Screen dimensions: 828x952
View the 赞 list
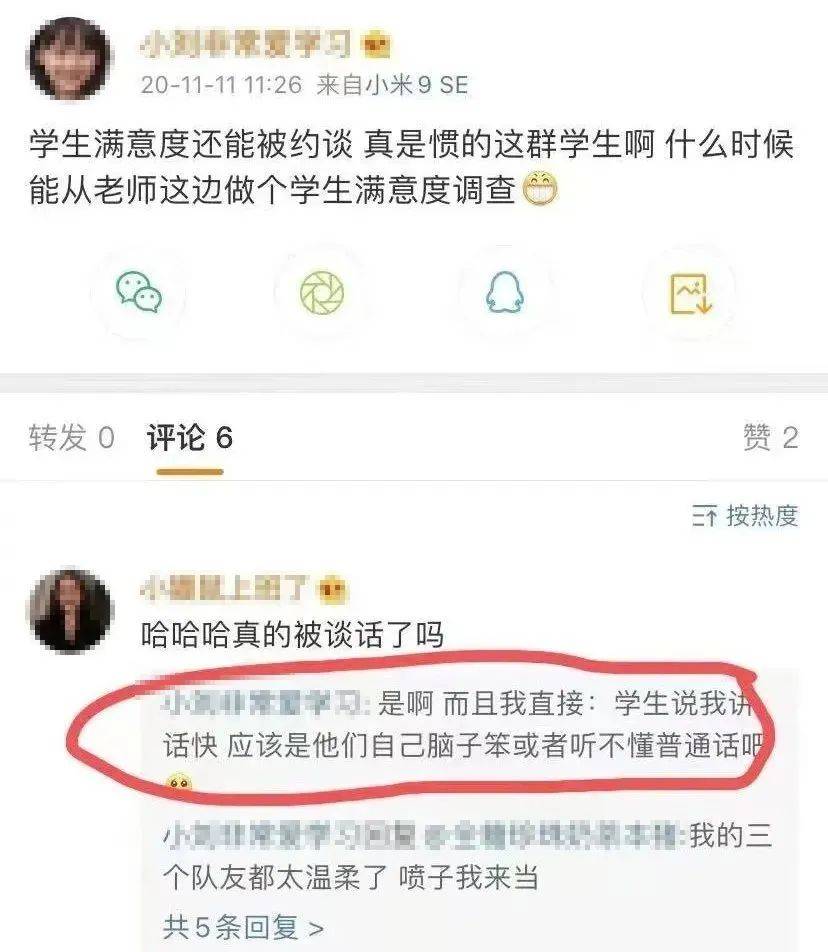tap(769, 437)
